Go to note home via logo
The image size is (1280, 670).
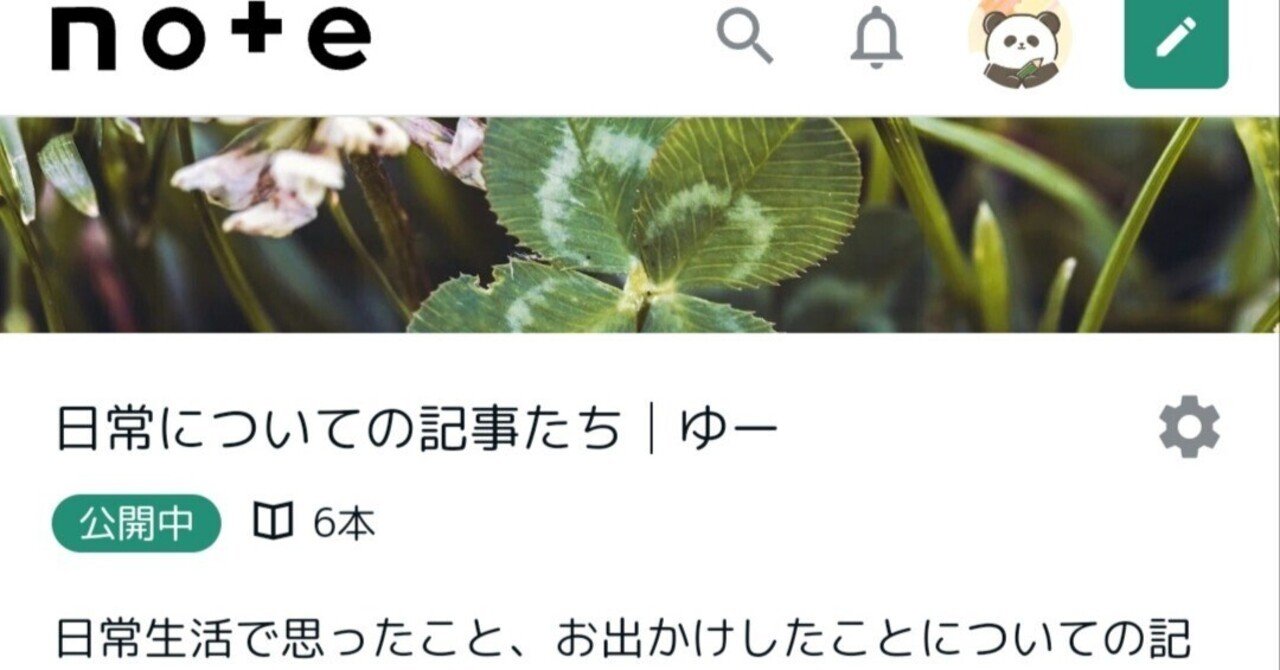coord(211,40)
